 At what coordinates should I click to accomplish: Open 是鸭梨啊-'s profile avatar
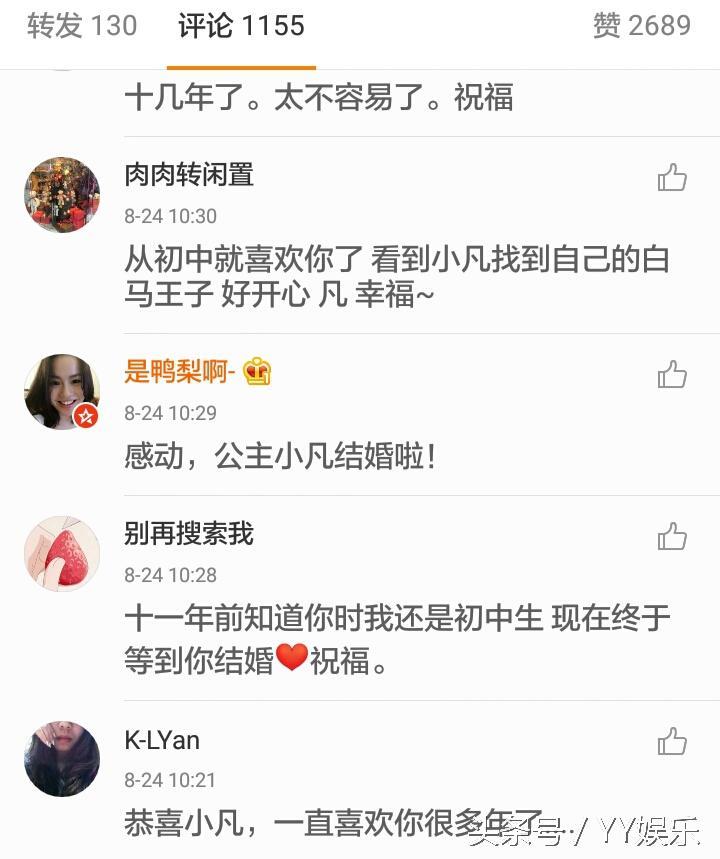click(62, 391)
